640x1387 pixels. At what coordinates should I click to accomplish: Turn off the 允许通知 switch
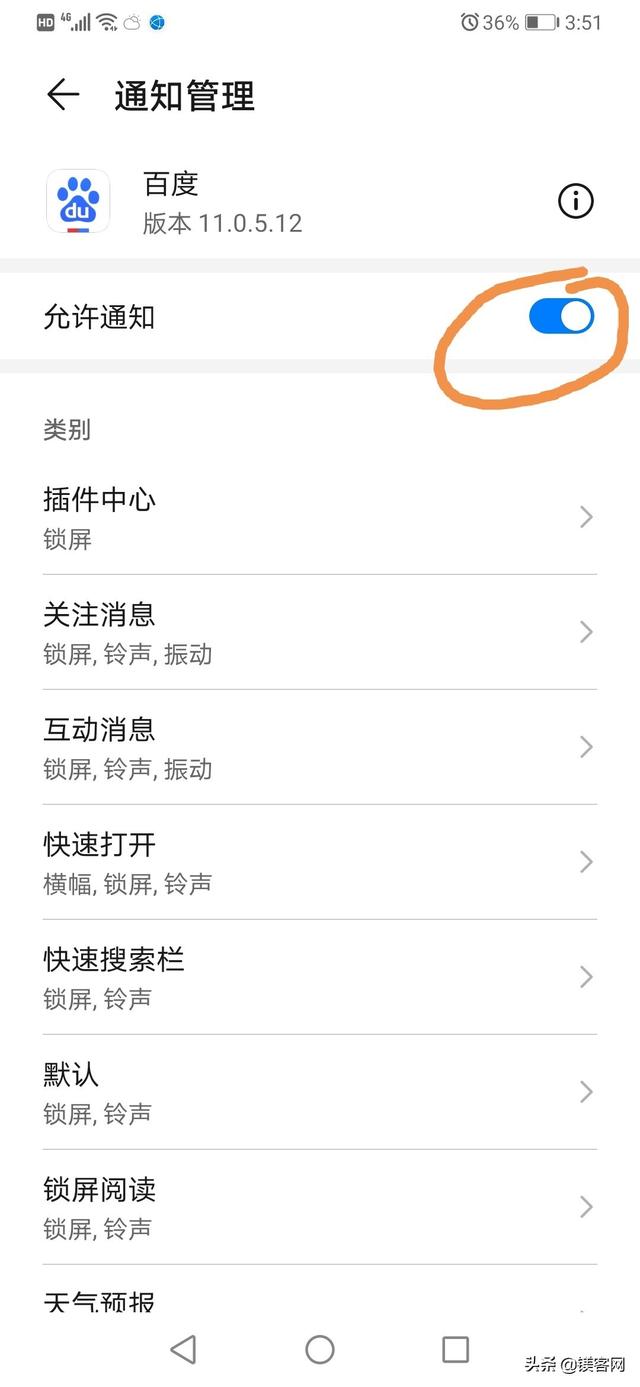click(561, 317)
